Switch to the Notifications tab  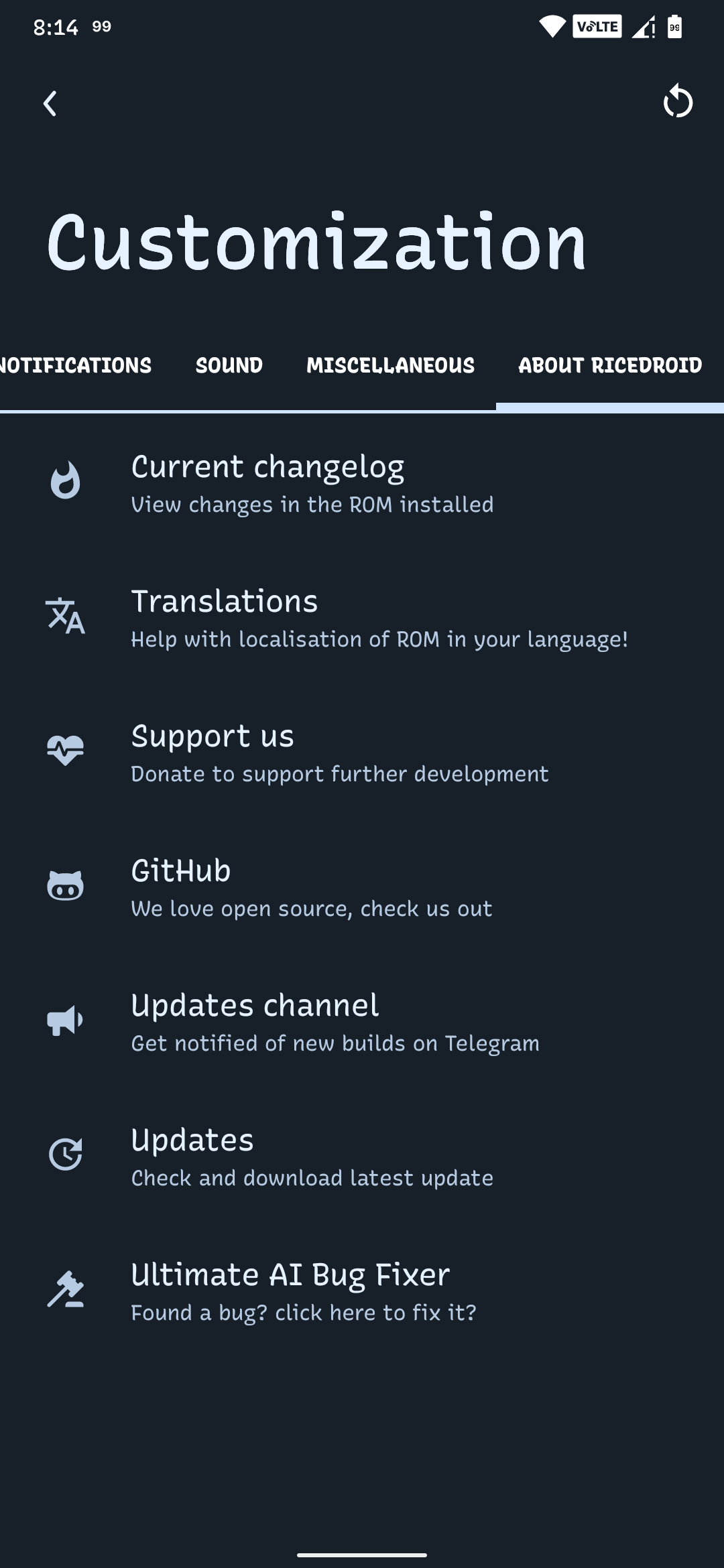point(75,366)
